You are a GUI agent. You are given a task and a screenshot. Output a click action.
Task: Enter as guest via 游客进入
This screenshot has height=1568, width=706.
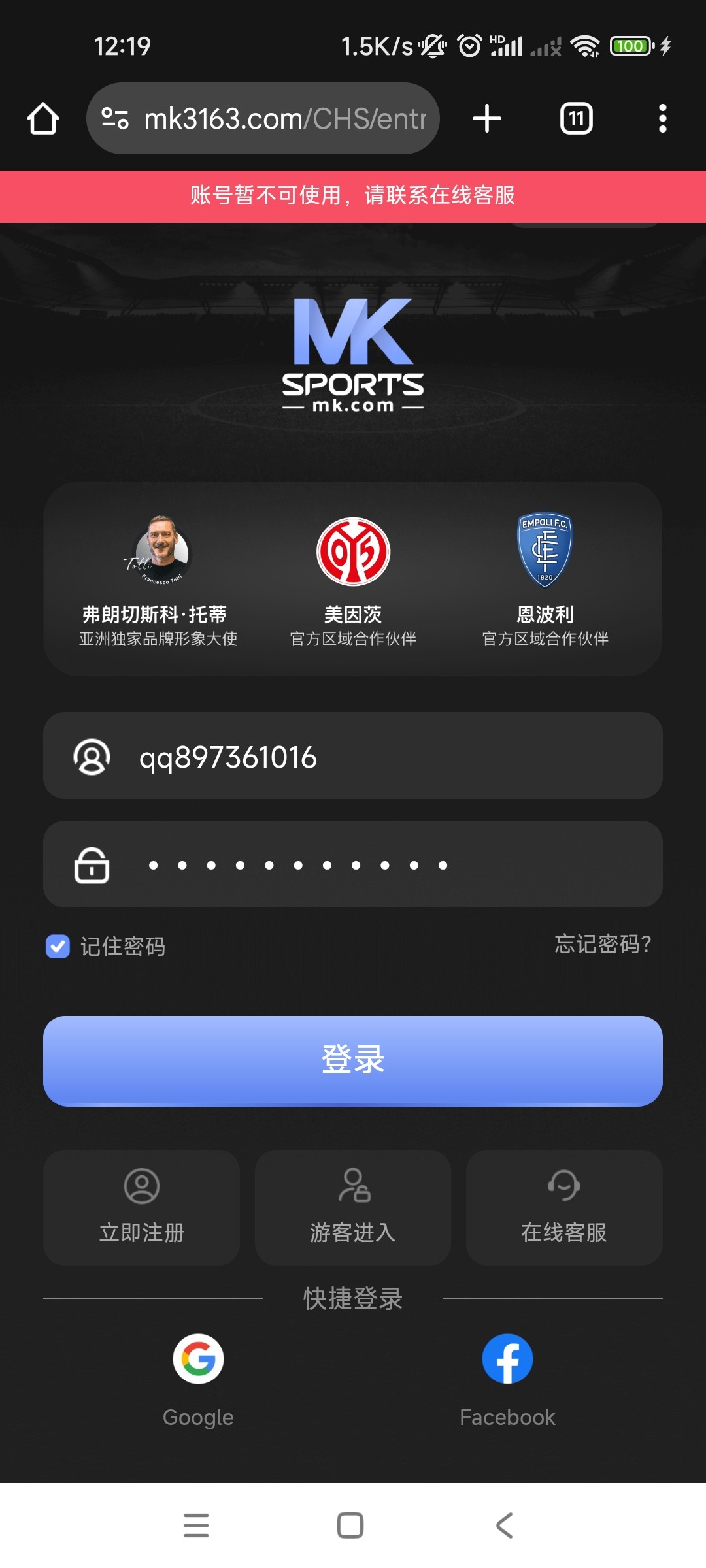click(353, 1207)
